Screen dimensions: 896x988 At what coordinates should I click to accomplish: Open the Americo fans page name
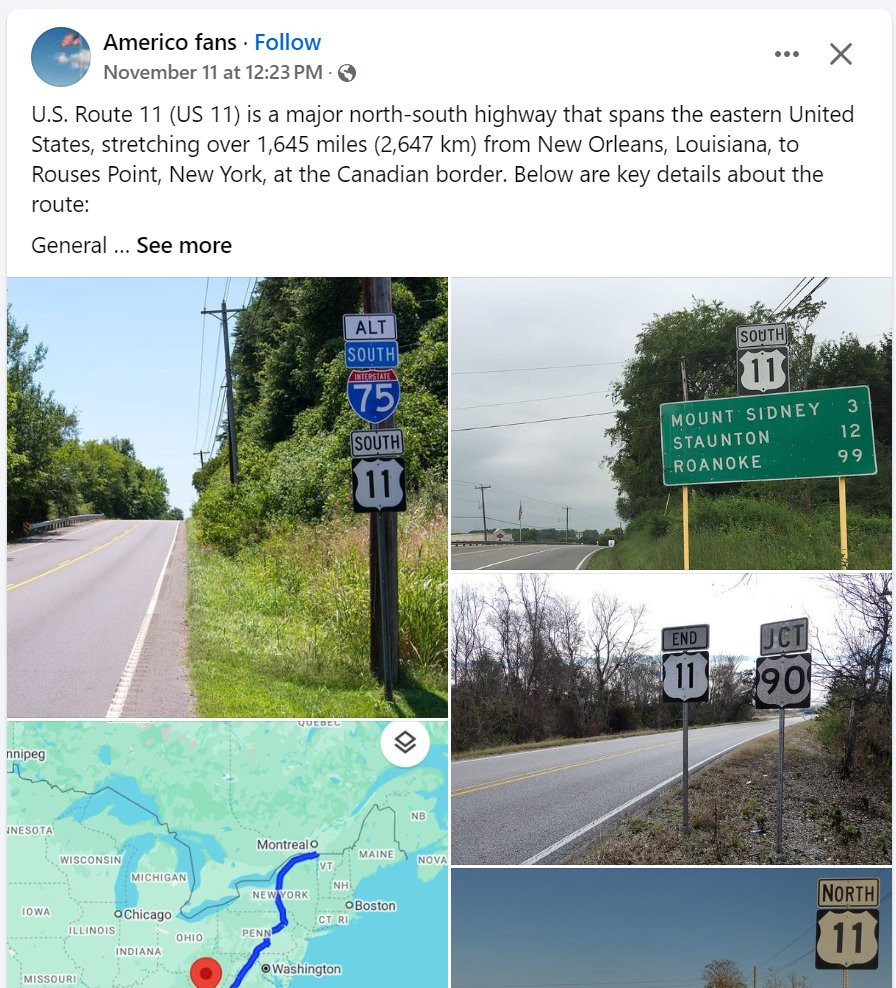pos(170,42)
